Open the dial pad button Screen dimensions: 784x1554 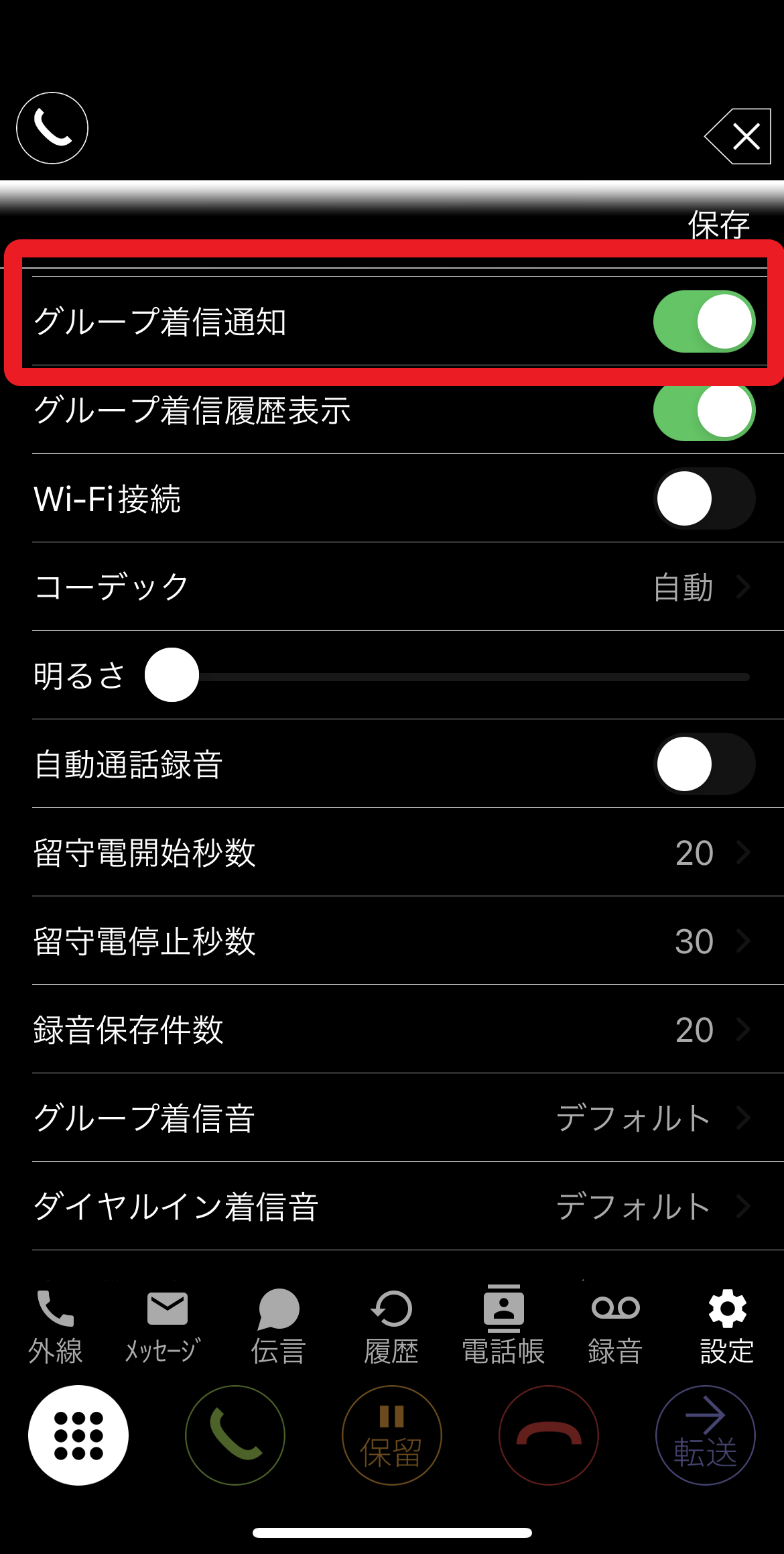click(78, 1435)
